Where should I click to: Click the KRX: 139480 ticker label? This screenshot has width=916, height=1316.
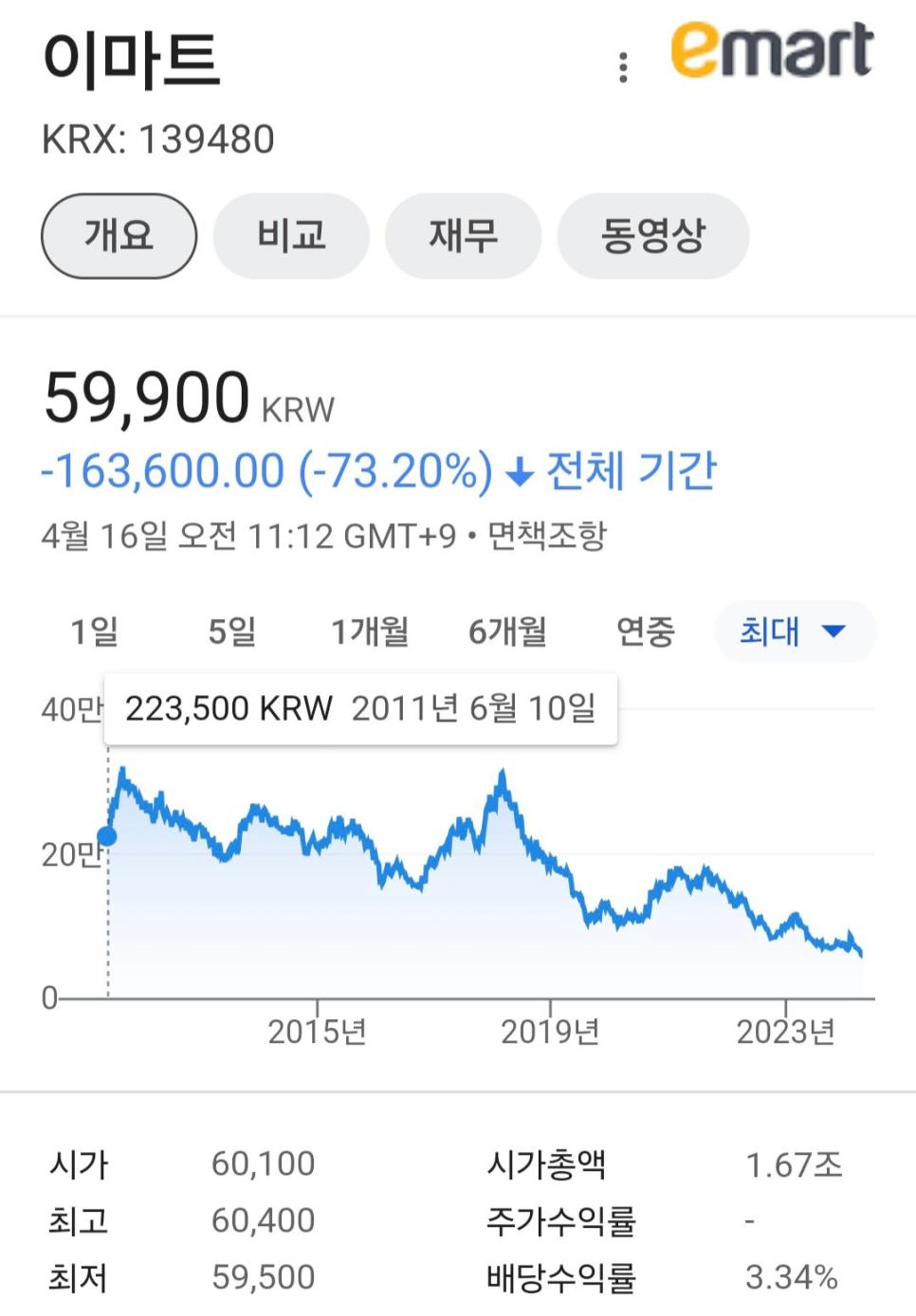(x=157, y=138)
